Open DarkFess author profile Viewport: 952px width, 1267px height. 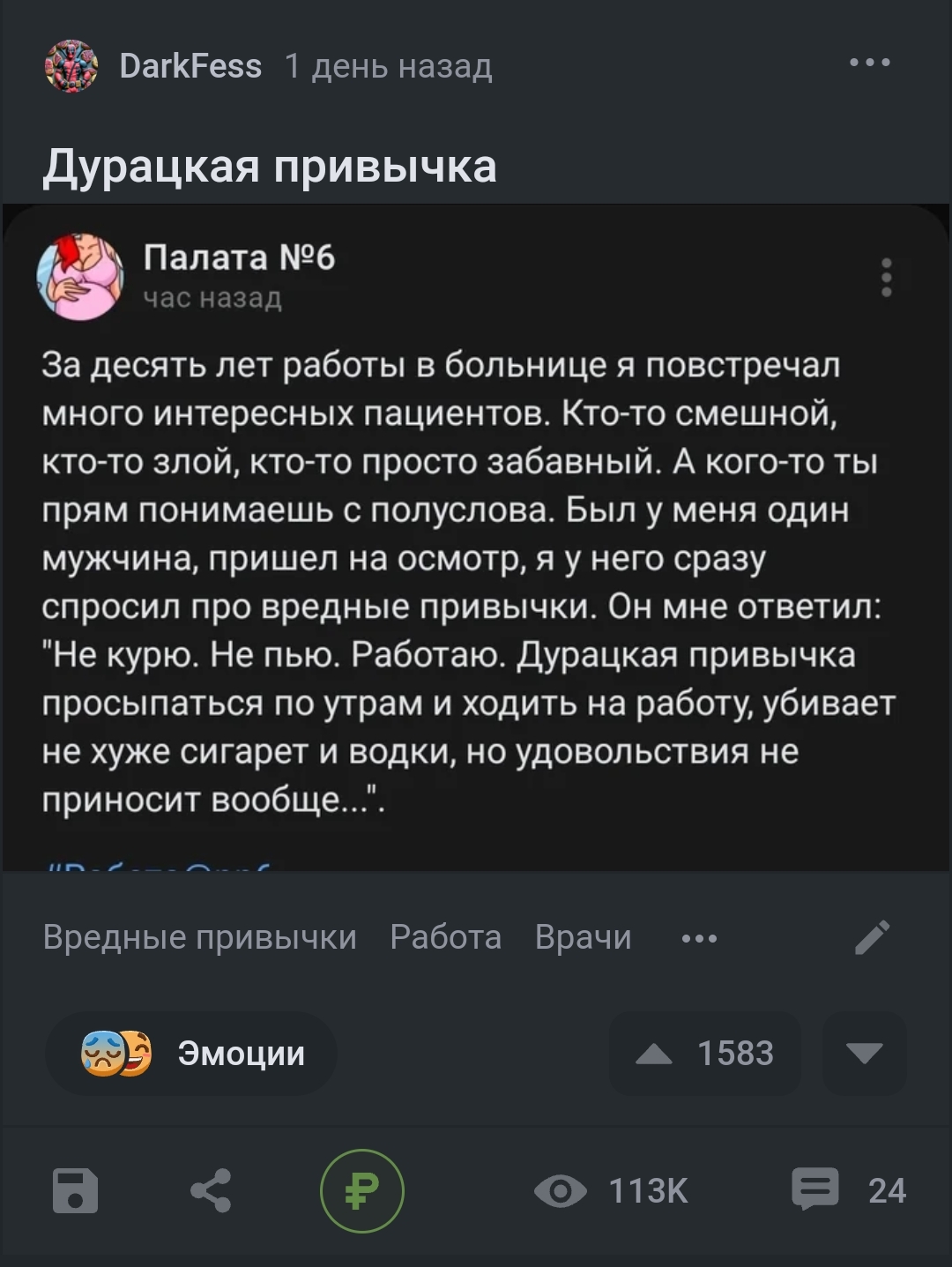click(x=190, y=66)
